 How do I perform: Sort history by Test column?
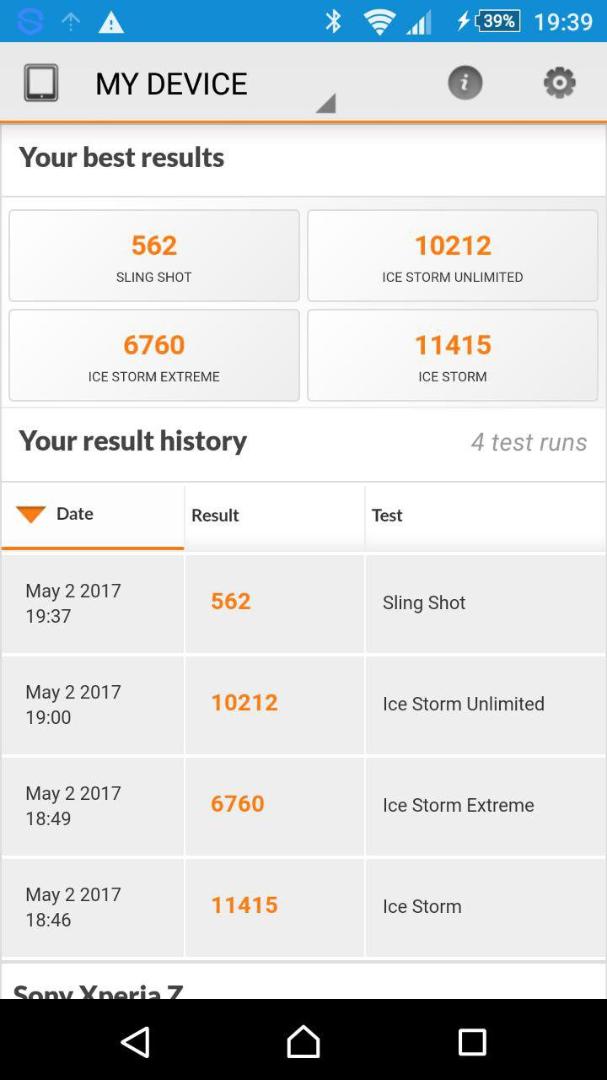click(486, 515)
